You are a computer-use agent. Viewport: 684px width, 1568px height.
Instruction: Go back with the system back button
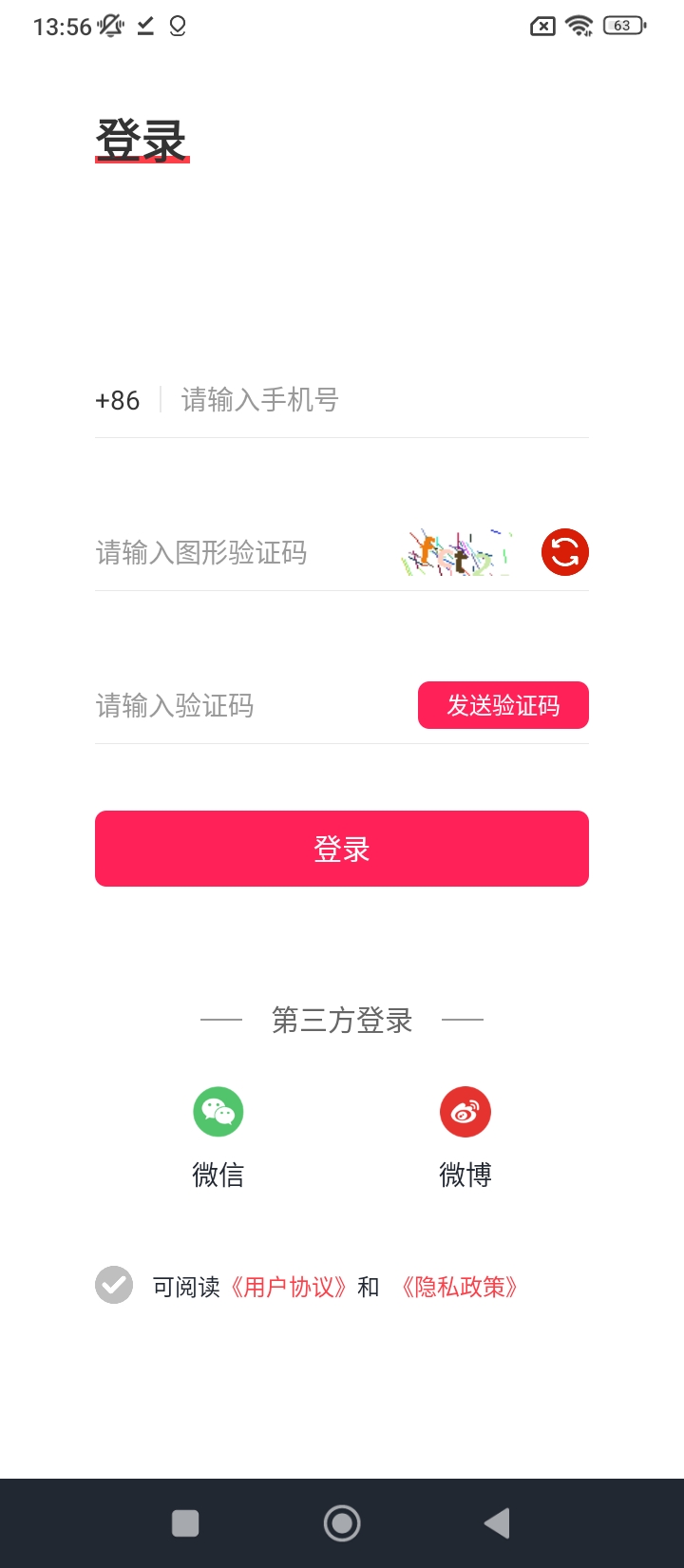[x=497, y=1523]
